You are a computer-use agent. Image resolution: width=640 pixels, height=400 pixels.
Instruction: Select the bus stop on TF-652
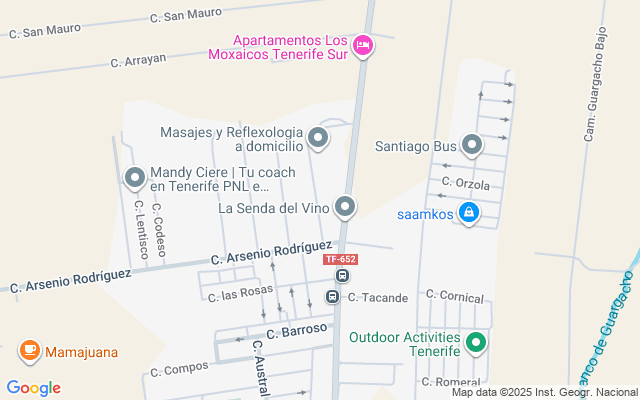pyautogui.click(x=342, y=276)
